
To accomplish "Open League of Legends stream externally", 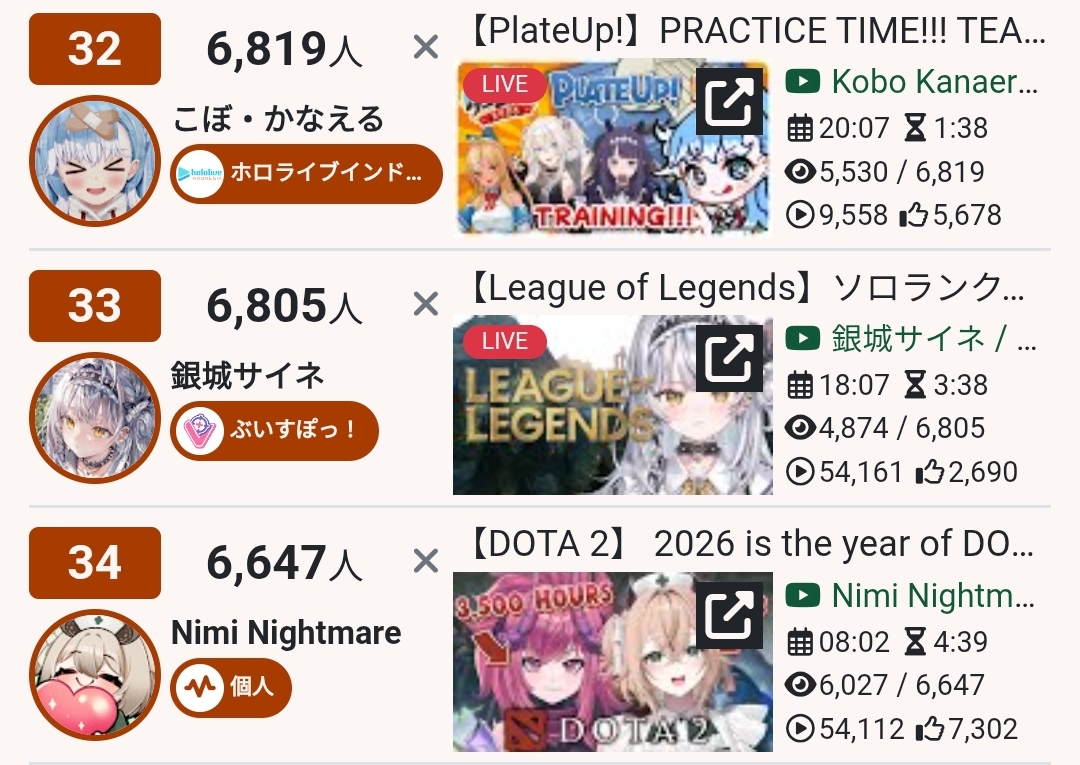I will click(x=729, y=358).
